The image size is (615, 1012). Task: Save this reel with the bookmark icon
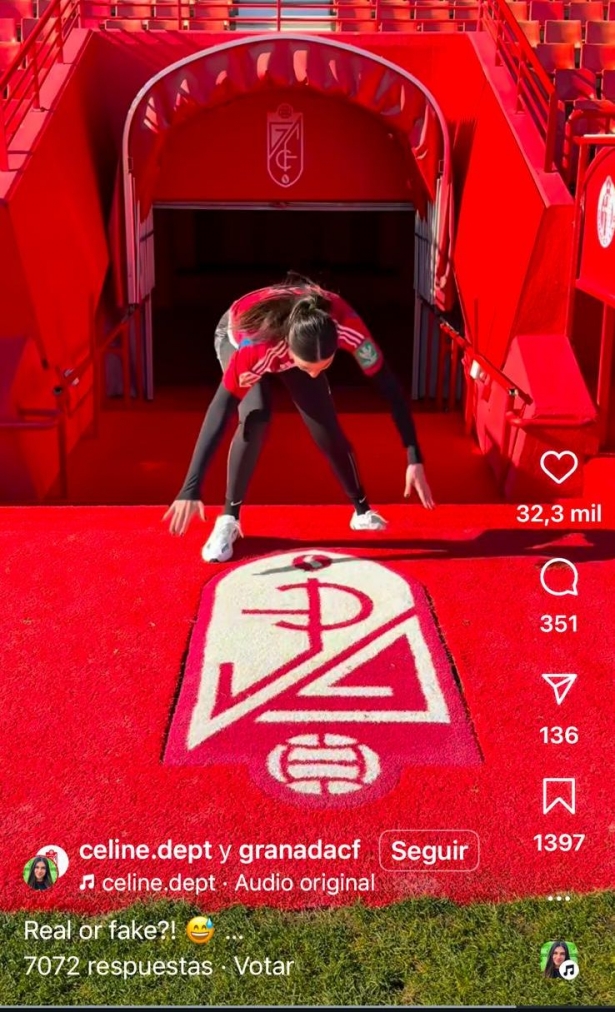coord(559,796)
